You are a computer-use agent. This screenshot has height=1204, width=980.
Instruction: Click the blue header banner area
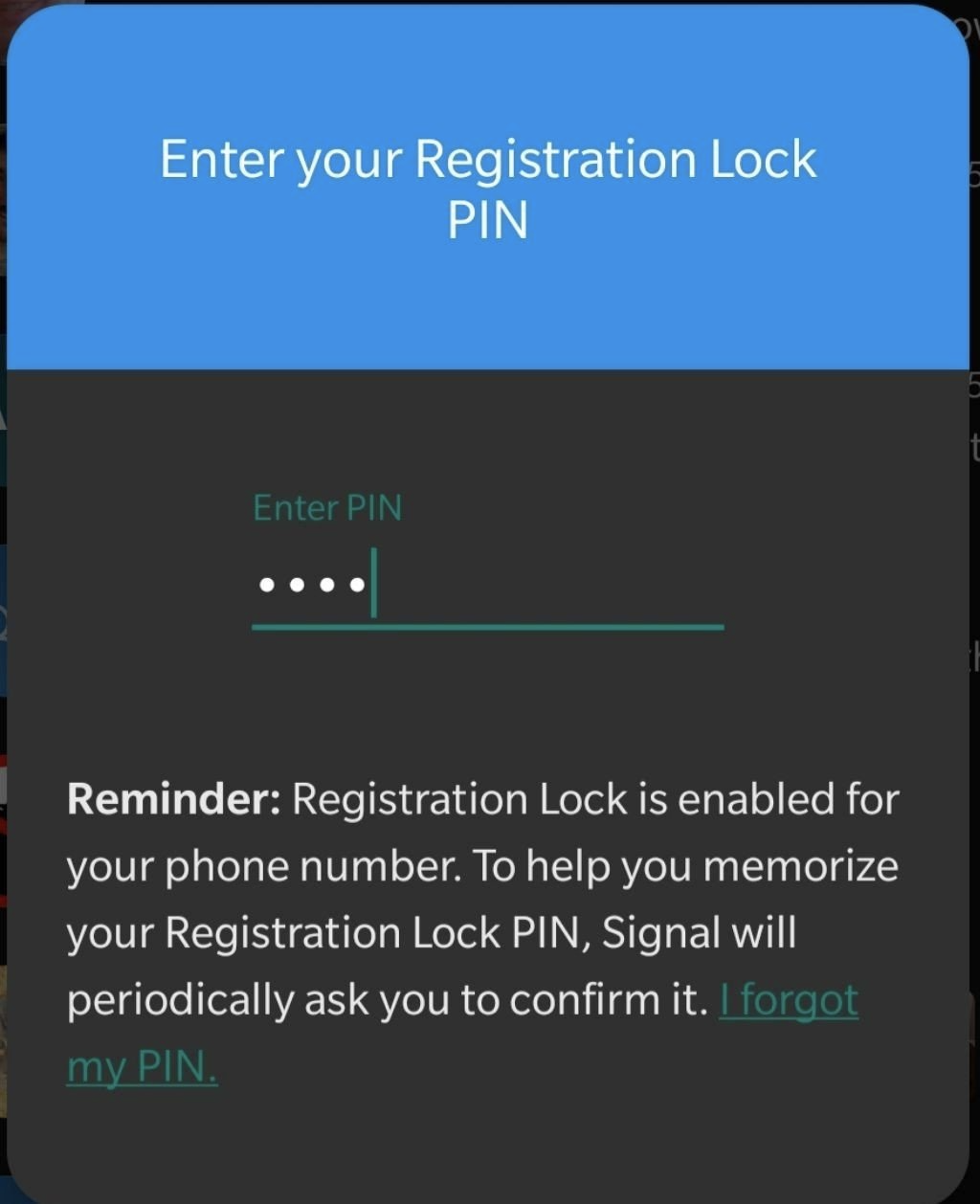click(x=489, y=306)
